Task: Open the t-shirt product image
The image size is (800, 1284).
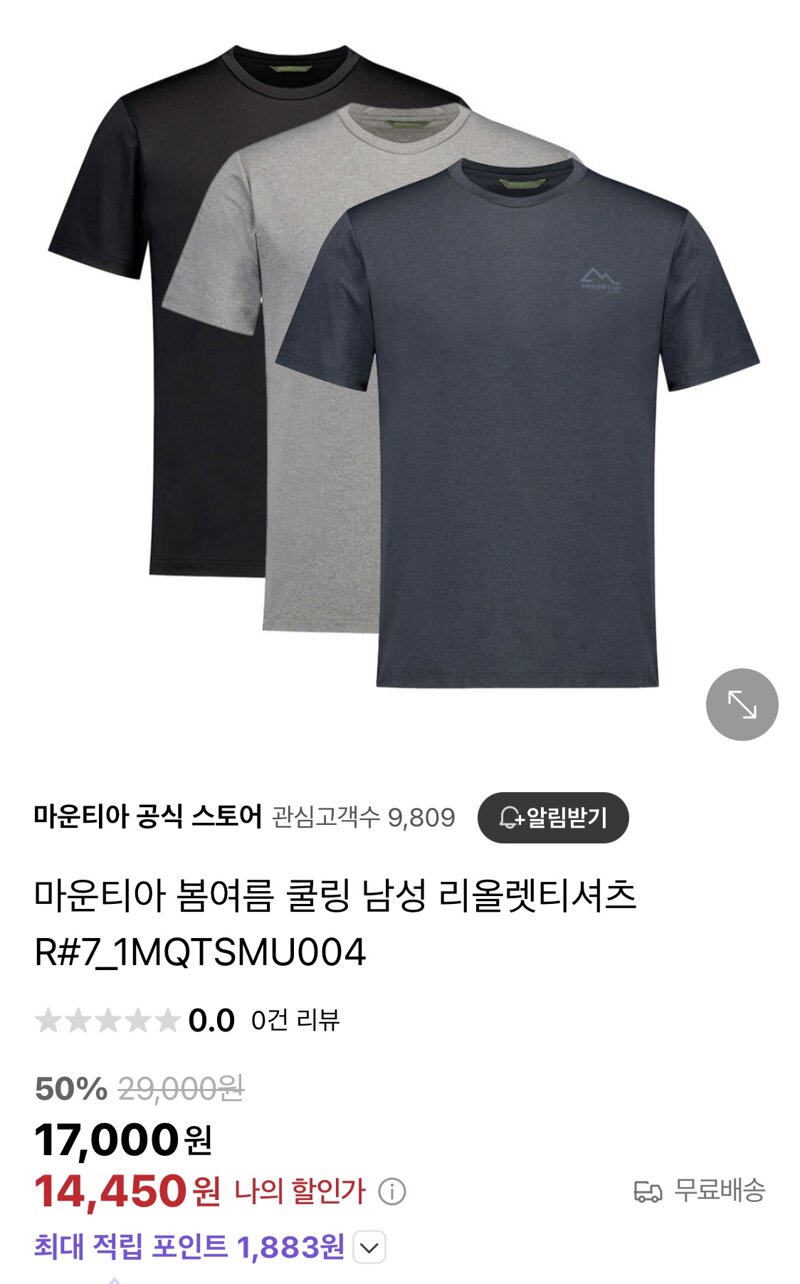Action: click(x=400, y=370)
